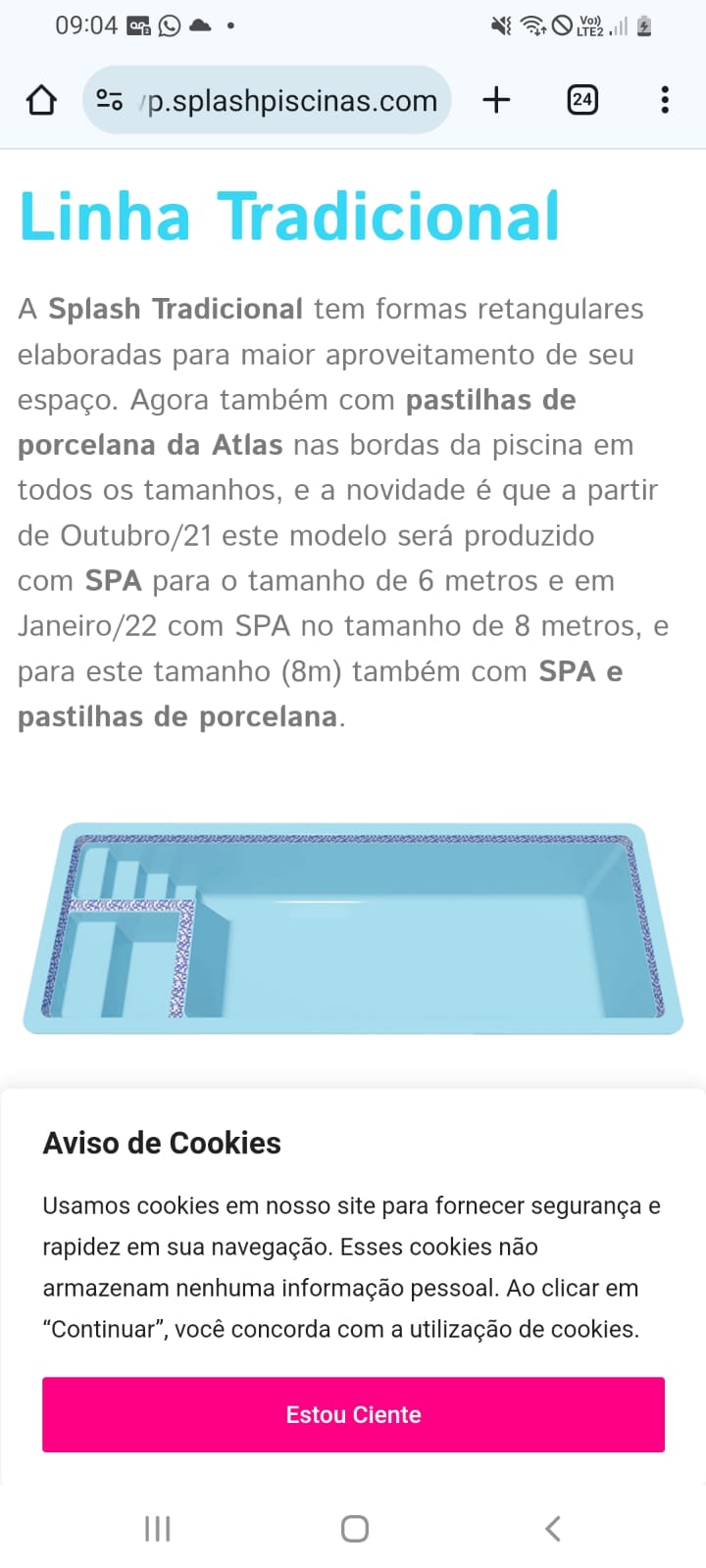Open a new browser tab
This screenshot has height=1568, width=706.
(497, 100)
